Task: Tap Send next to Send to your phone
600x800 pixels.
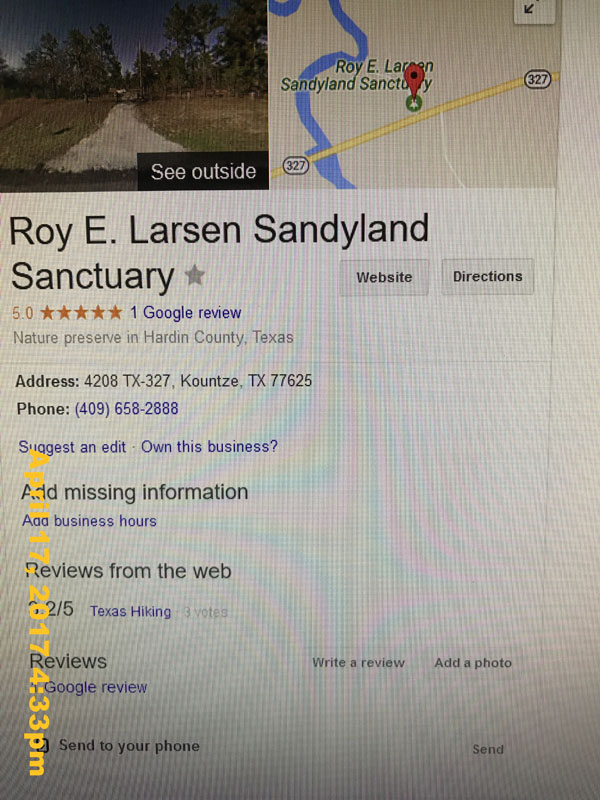Action: tap(487, 749)
